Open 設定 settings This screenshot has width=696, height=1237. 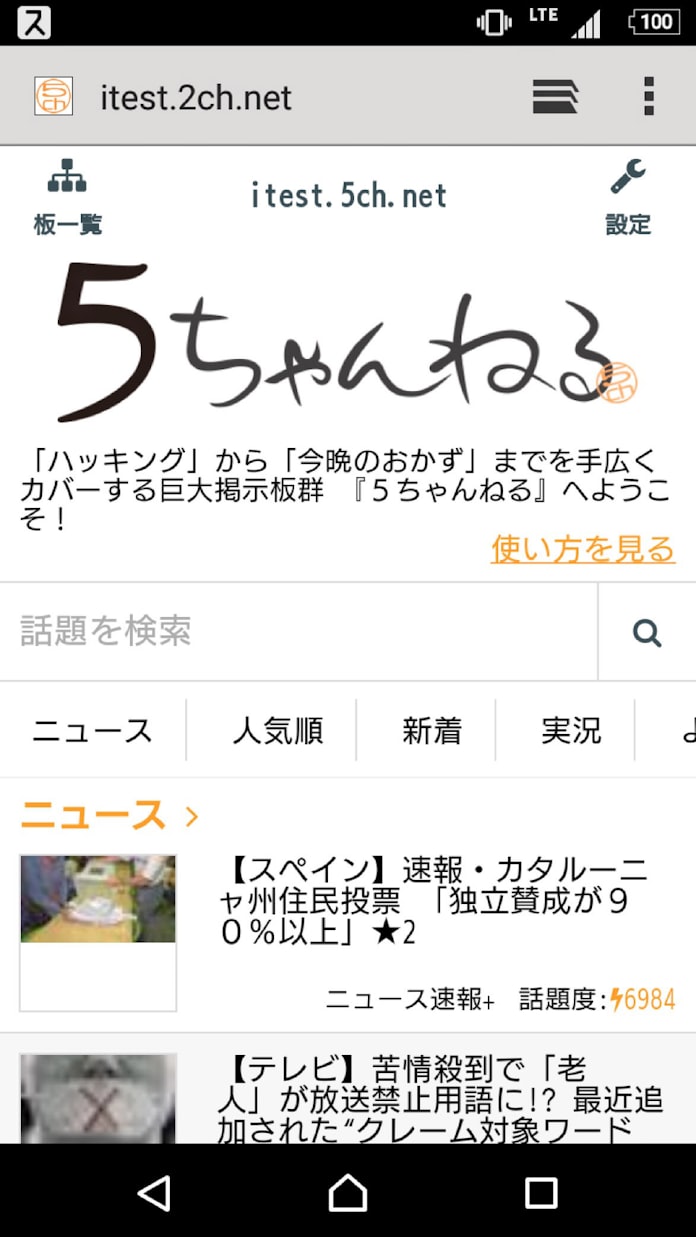pyautogui.click(x=628, y=197)
